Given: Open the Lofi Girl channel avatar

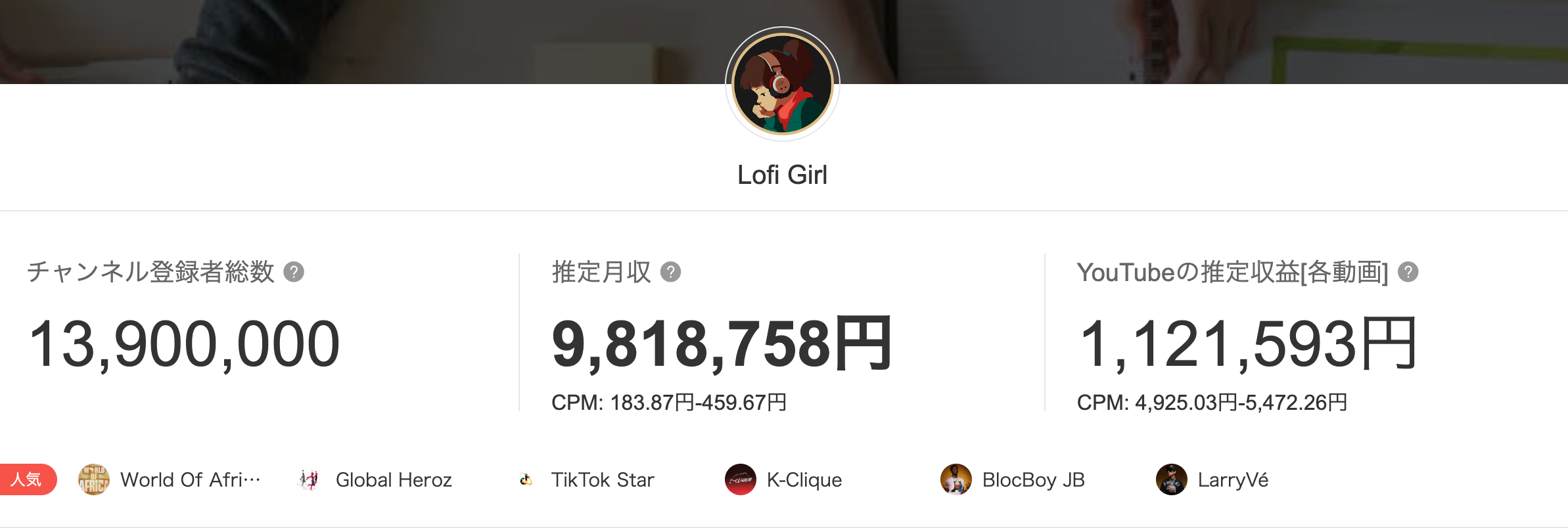Looking at the screenshot, I should (x=782, y=84).
